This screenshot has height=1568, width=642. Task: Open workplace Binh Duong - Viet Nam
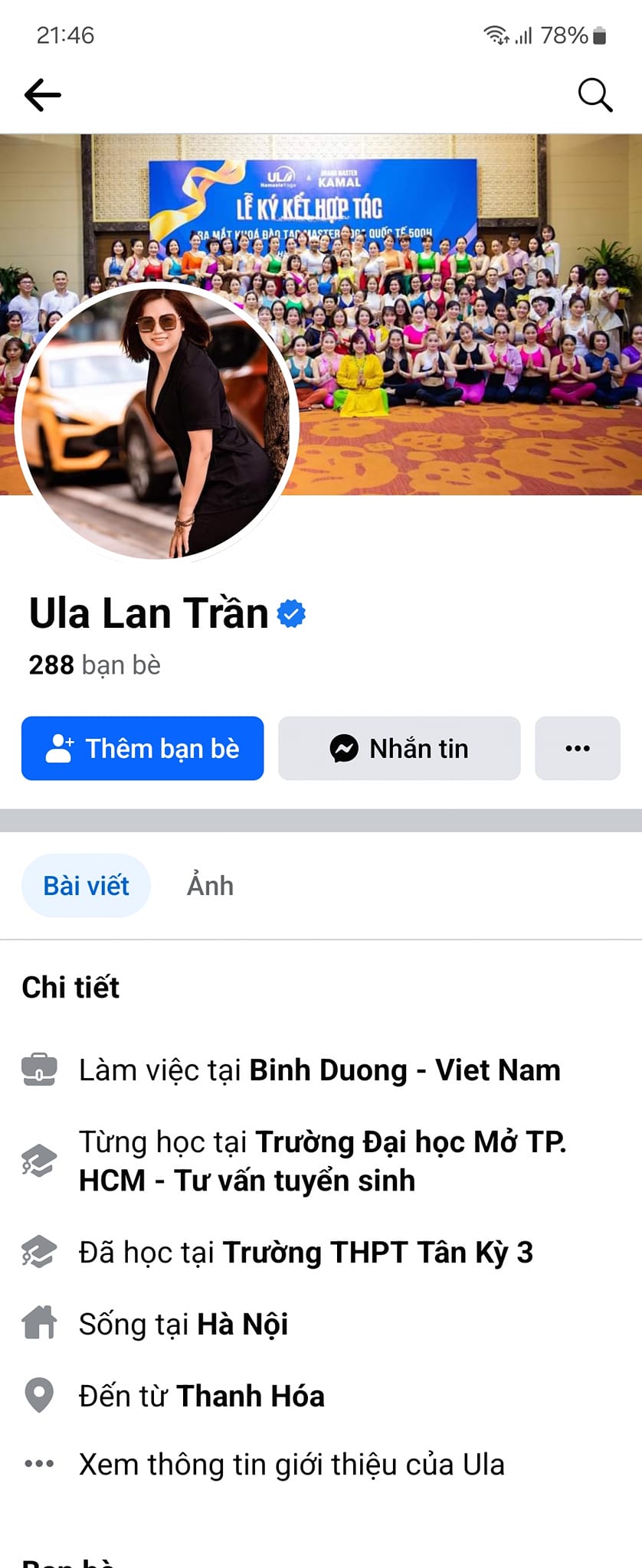click(405, 1070)
